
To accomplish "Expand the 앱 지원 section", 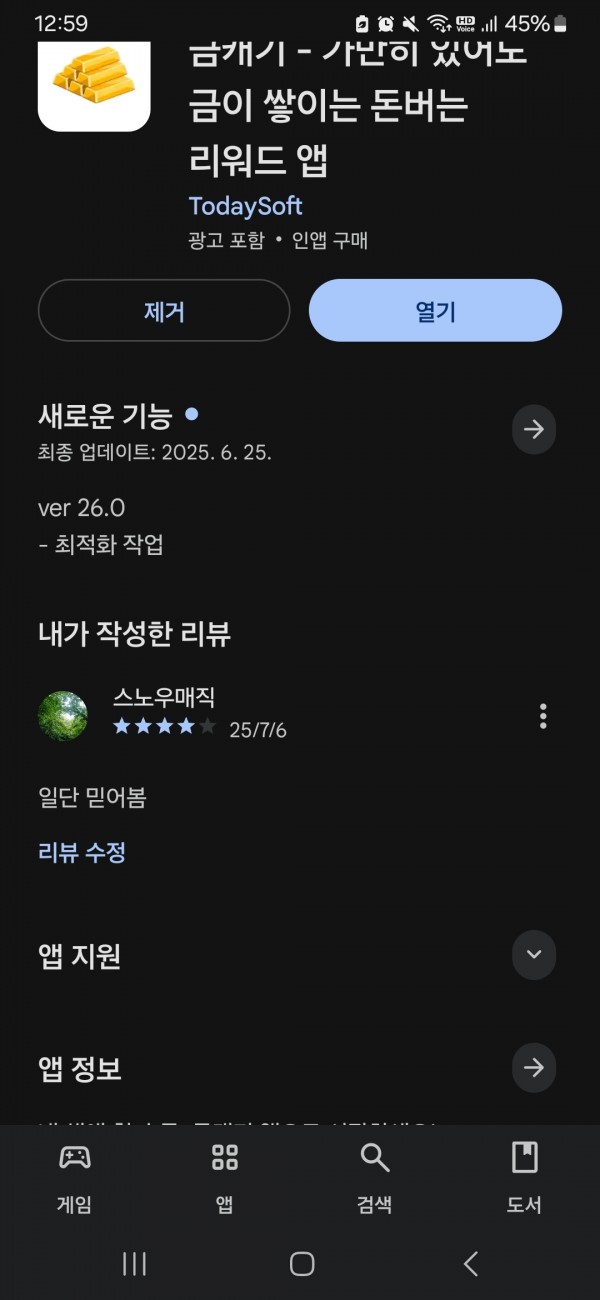I will coord(534,954).
